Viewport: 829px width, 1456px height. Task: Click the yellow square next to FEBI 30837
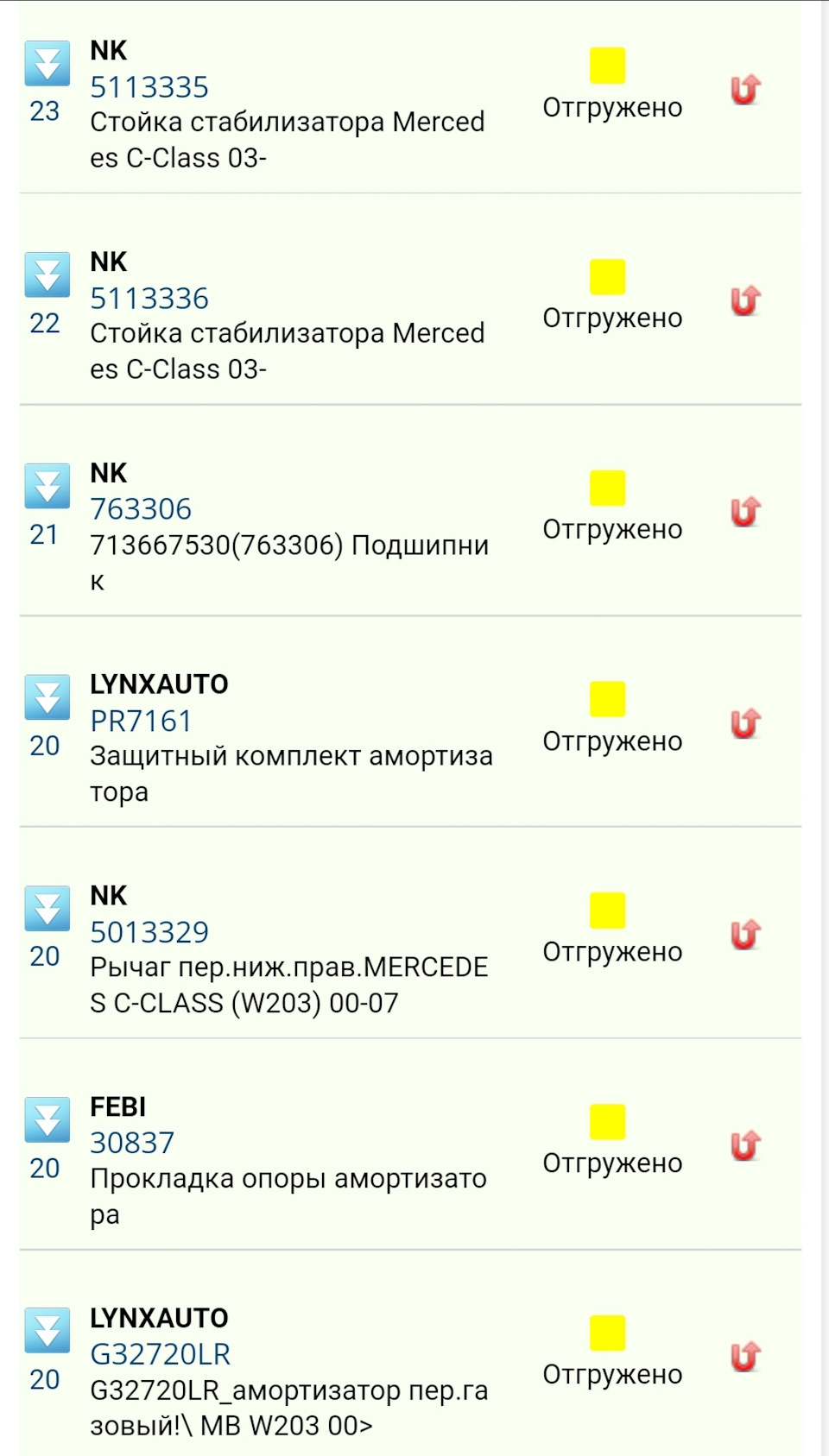pyautogui.click(x=606, y=1122)
